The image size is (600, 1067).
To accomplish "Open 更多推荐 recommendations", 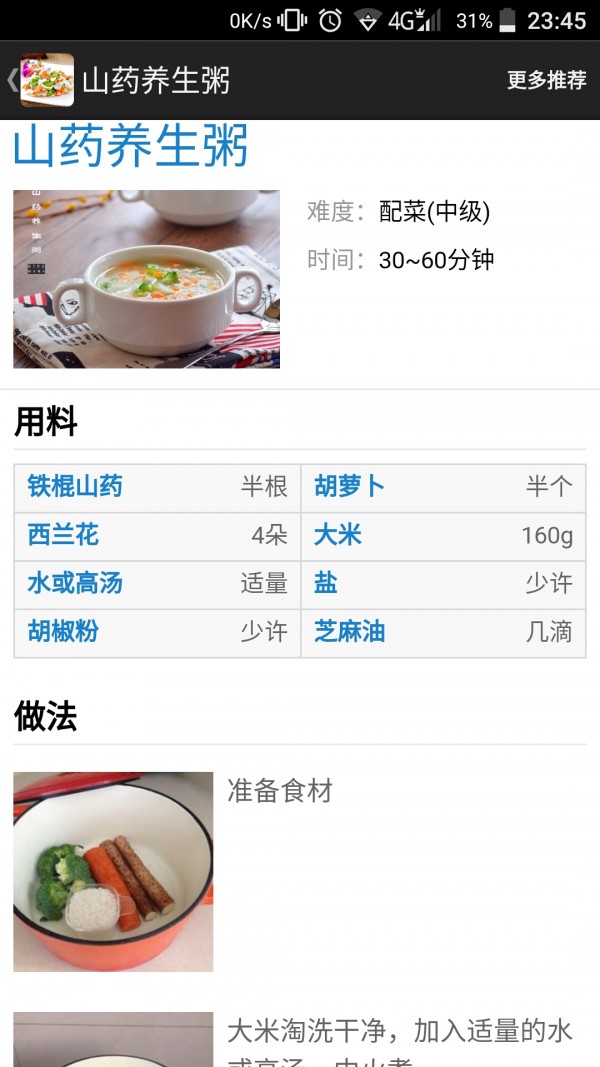I will point(546,80).
